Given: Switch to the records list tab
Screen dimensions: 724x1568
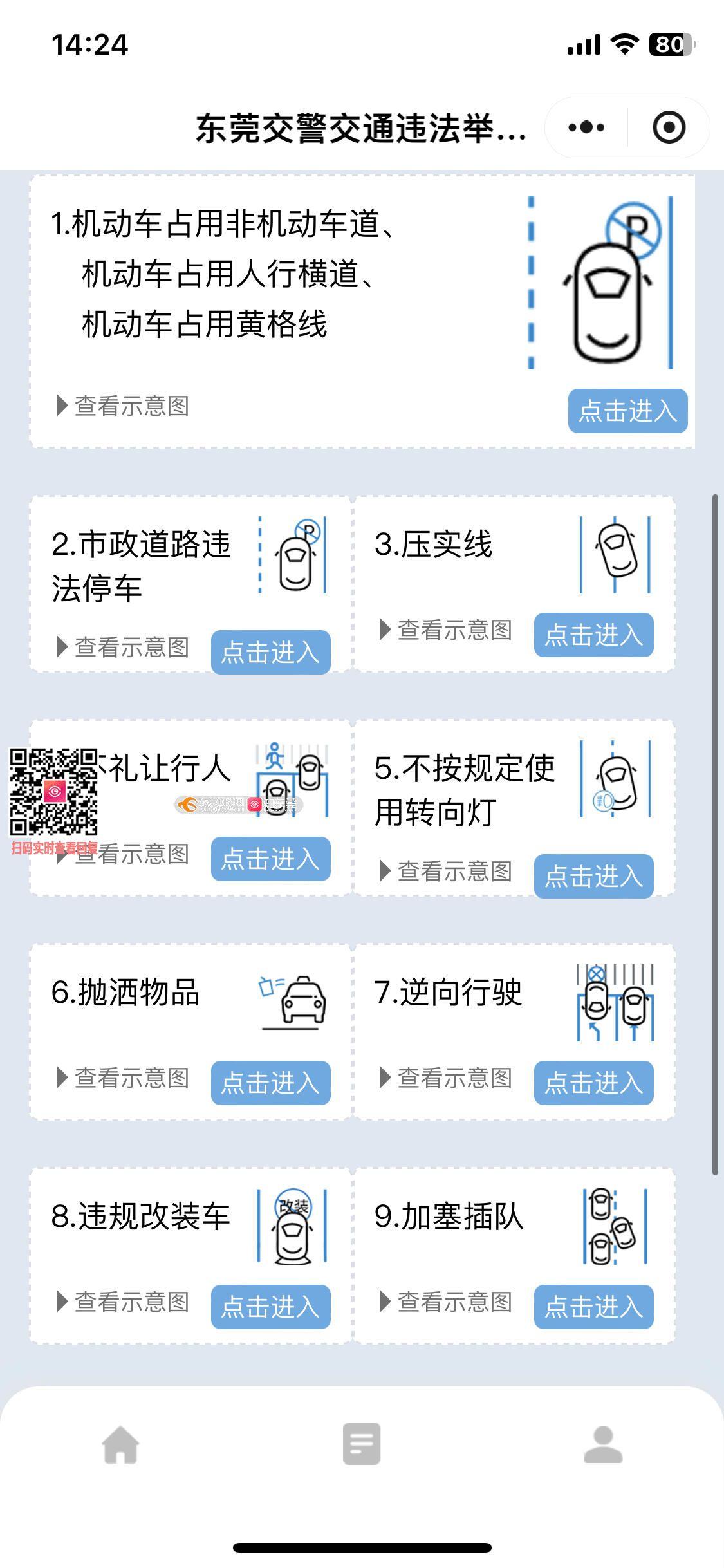Looking at the screenshot, I should [362, 1444].
